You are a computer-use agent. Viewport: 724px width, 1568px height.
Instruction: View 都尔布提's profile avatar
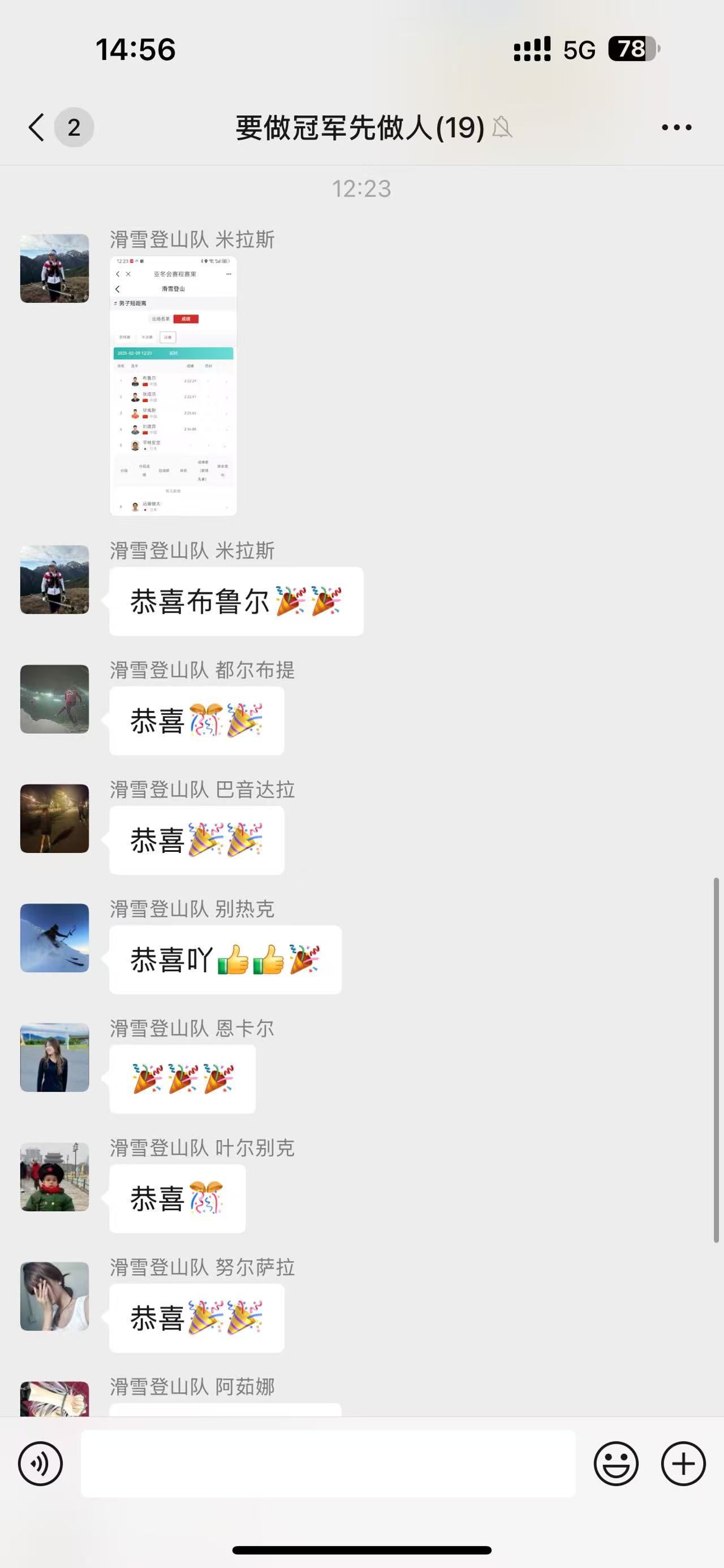[x=55, y=699]
